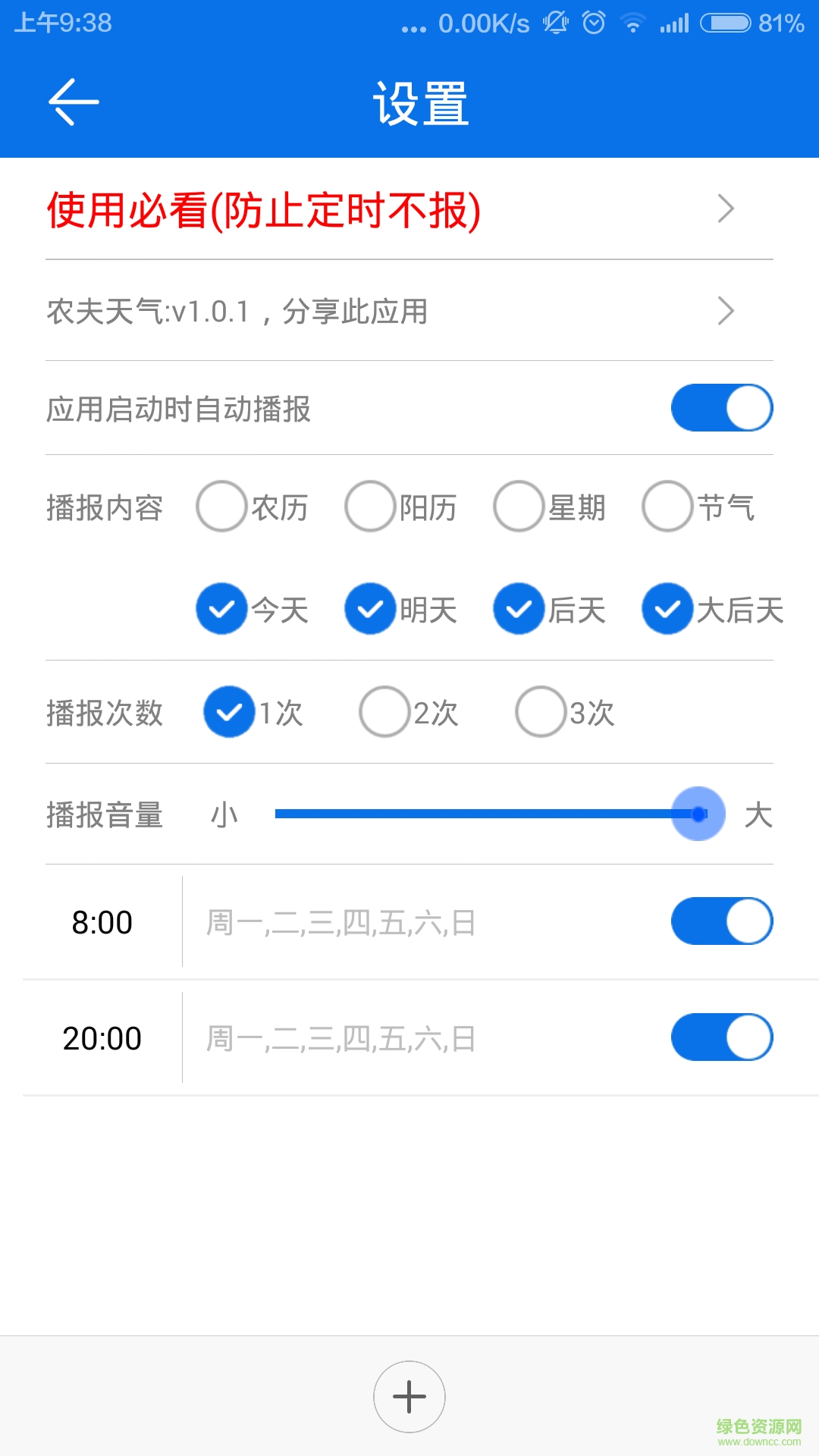819x1456 pixels.
Task: Go back from the 设置 screen
Action: coord(74,102)
